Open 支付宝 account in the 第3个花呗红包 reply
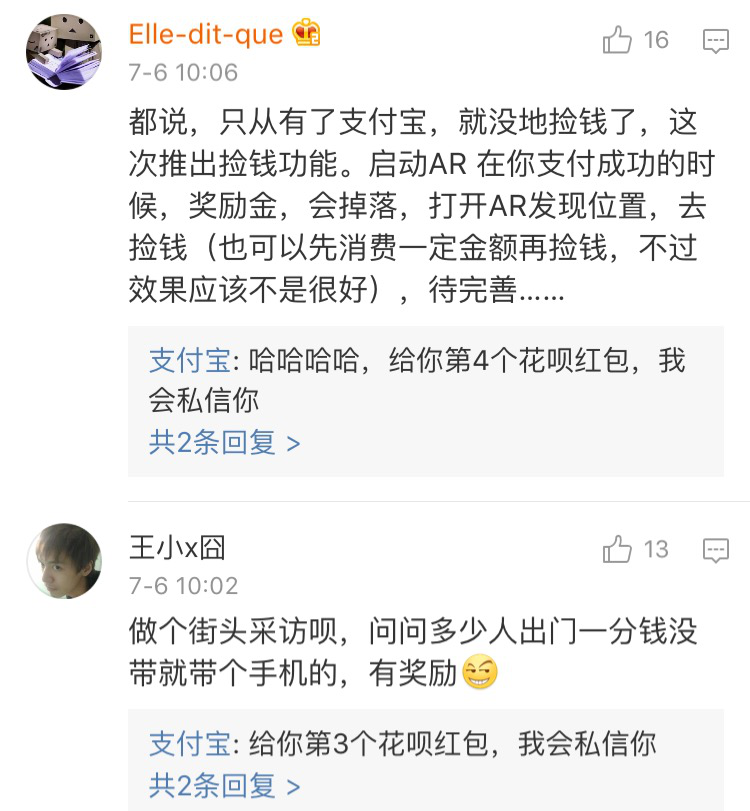Viewport: 750px width, 811px height. click(x=189, y=743)
